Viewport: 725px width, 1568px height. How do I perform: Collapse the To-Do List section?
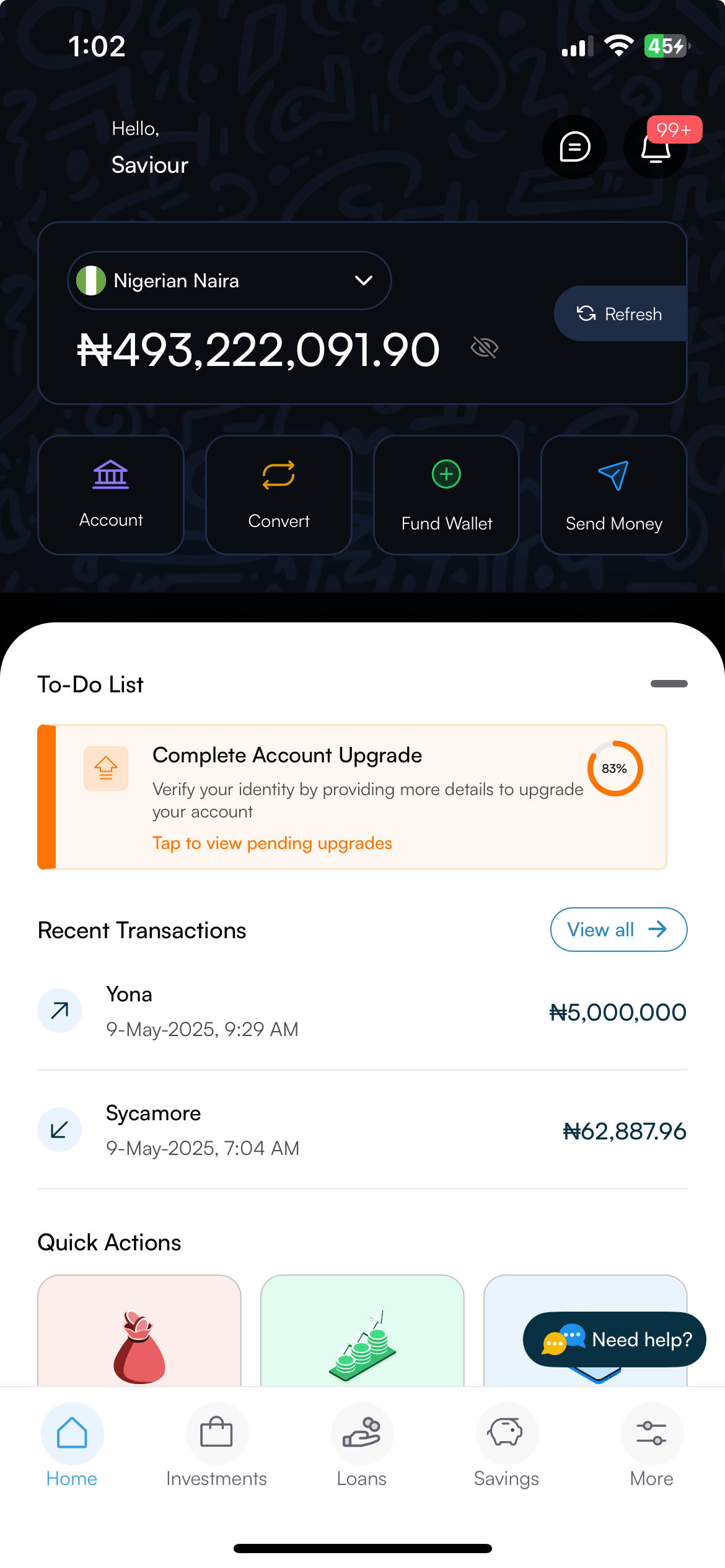pos(669,684)
